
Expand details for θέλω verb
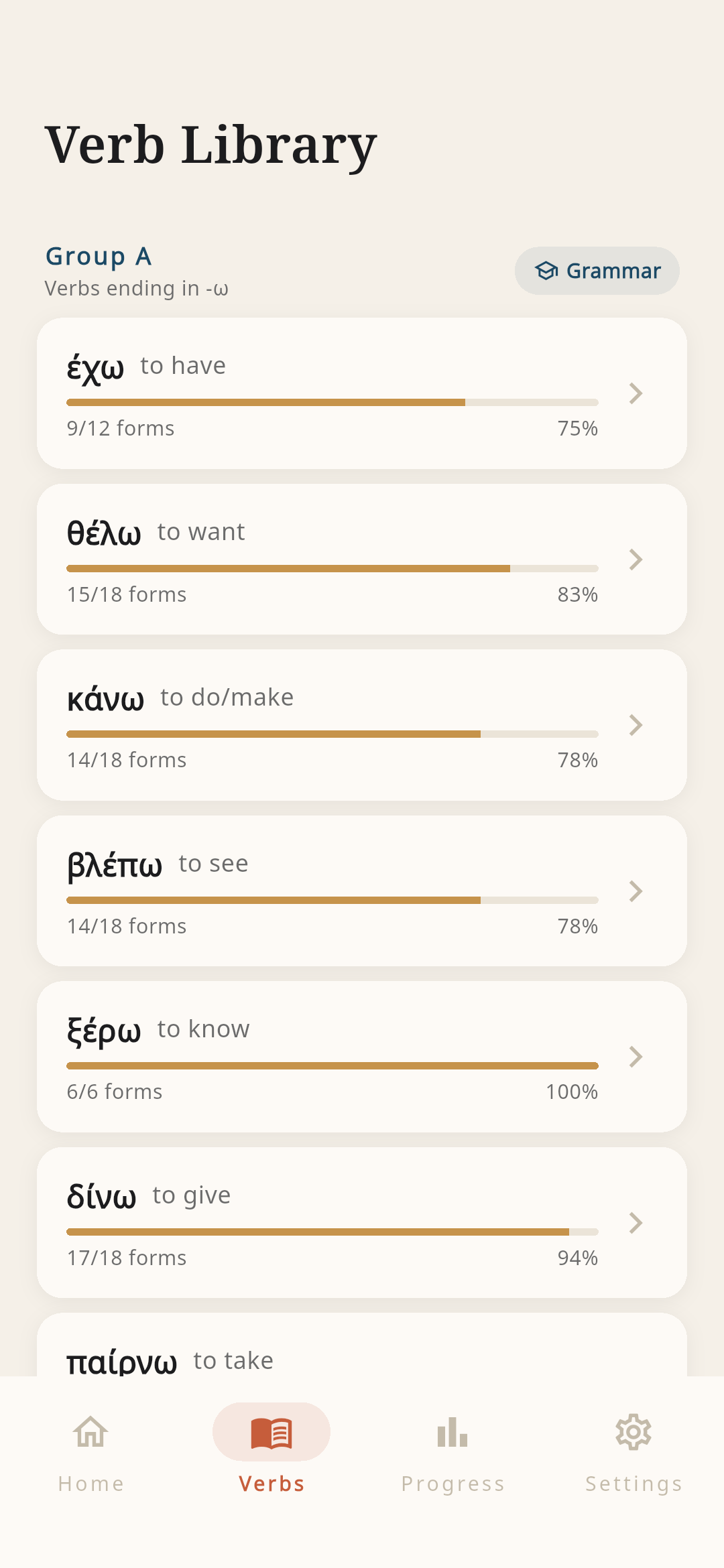pyautogui.click(x=635, y=560)
